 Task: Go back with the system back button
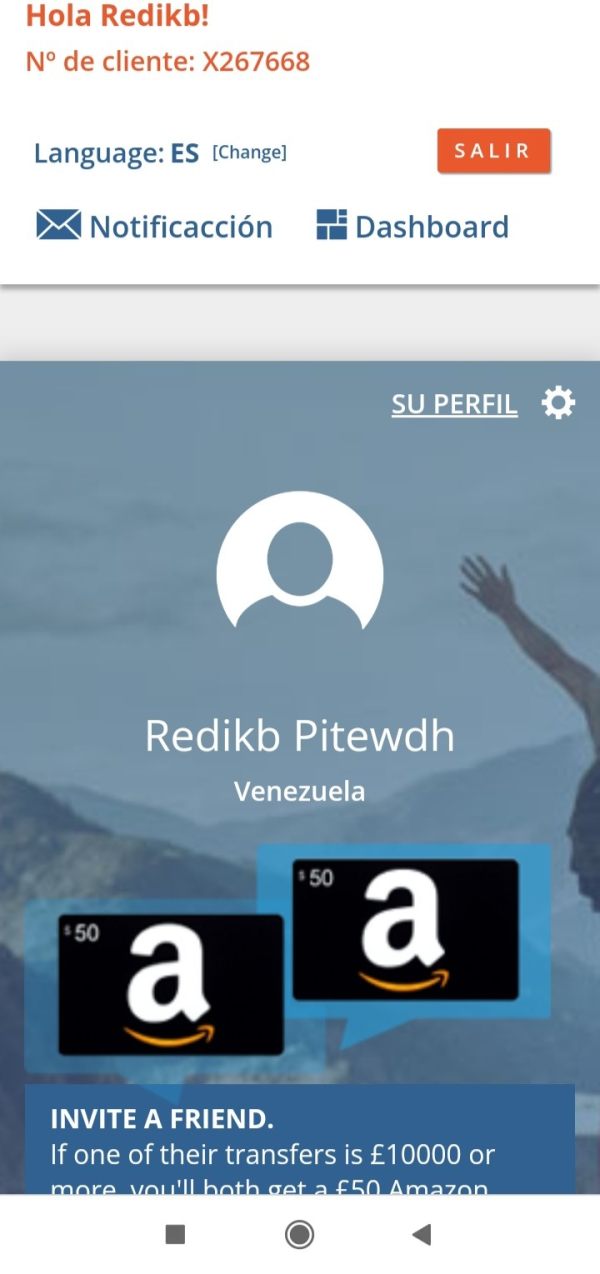click(422, 1234)
